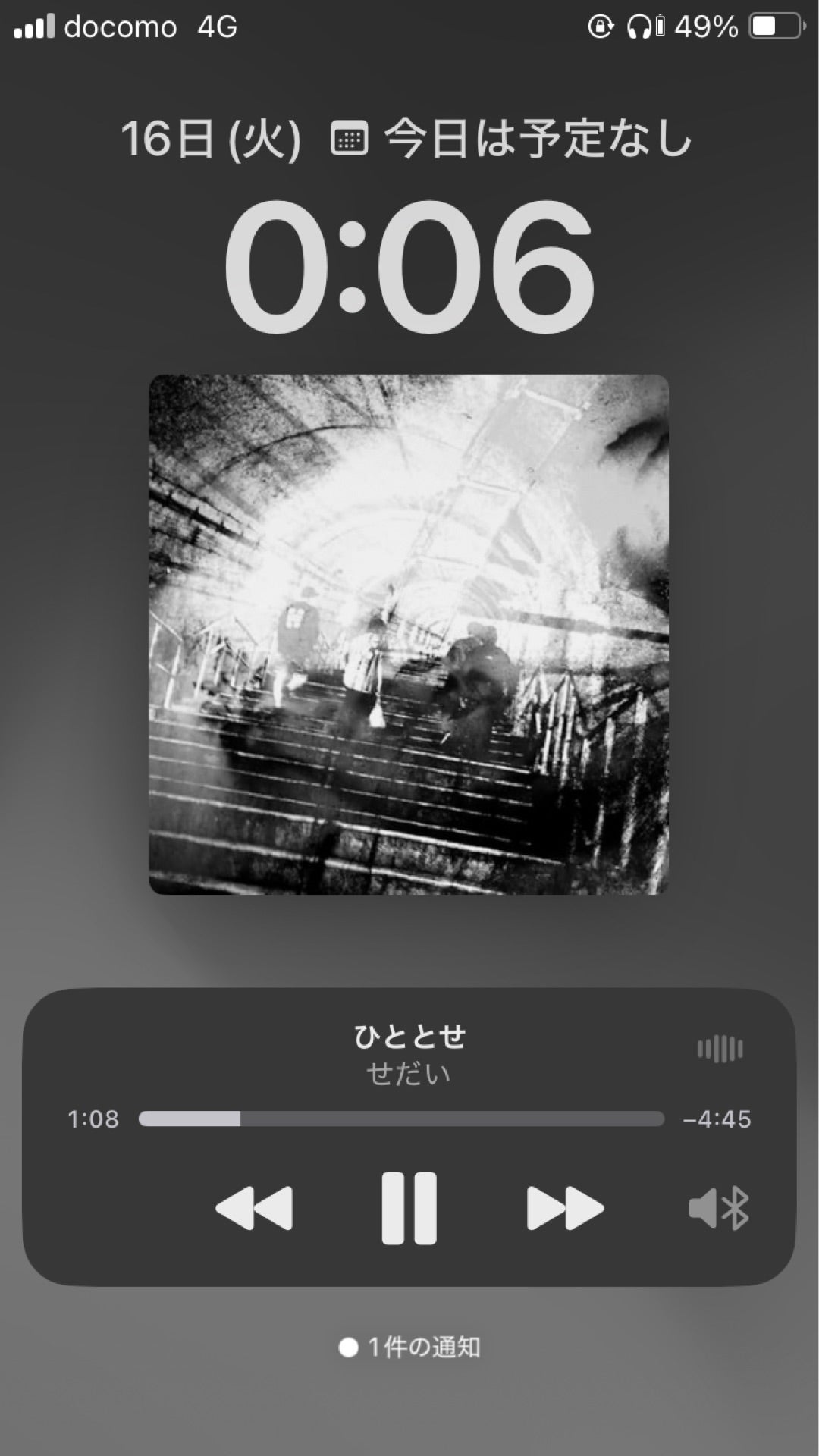The width and height of the screenshot is (819, 1456).
Task: Skip forward to the next track
Action: click(565, 1208)
